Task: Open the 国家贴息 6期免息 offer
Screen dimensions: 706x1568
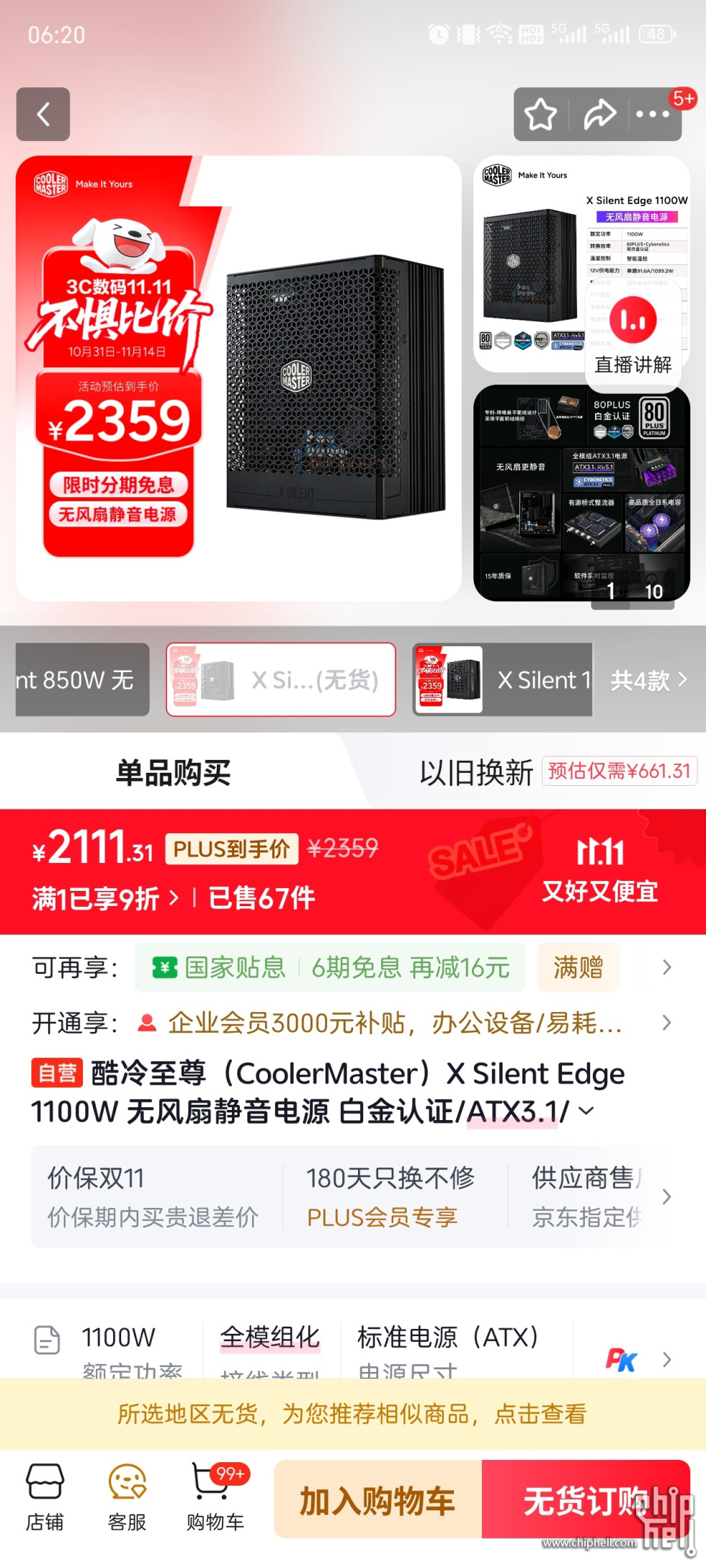Action: pyautogui.click(x=330, y=967)
